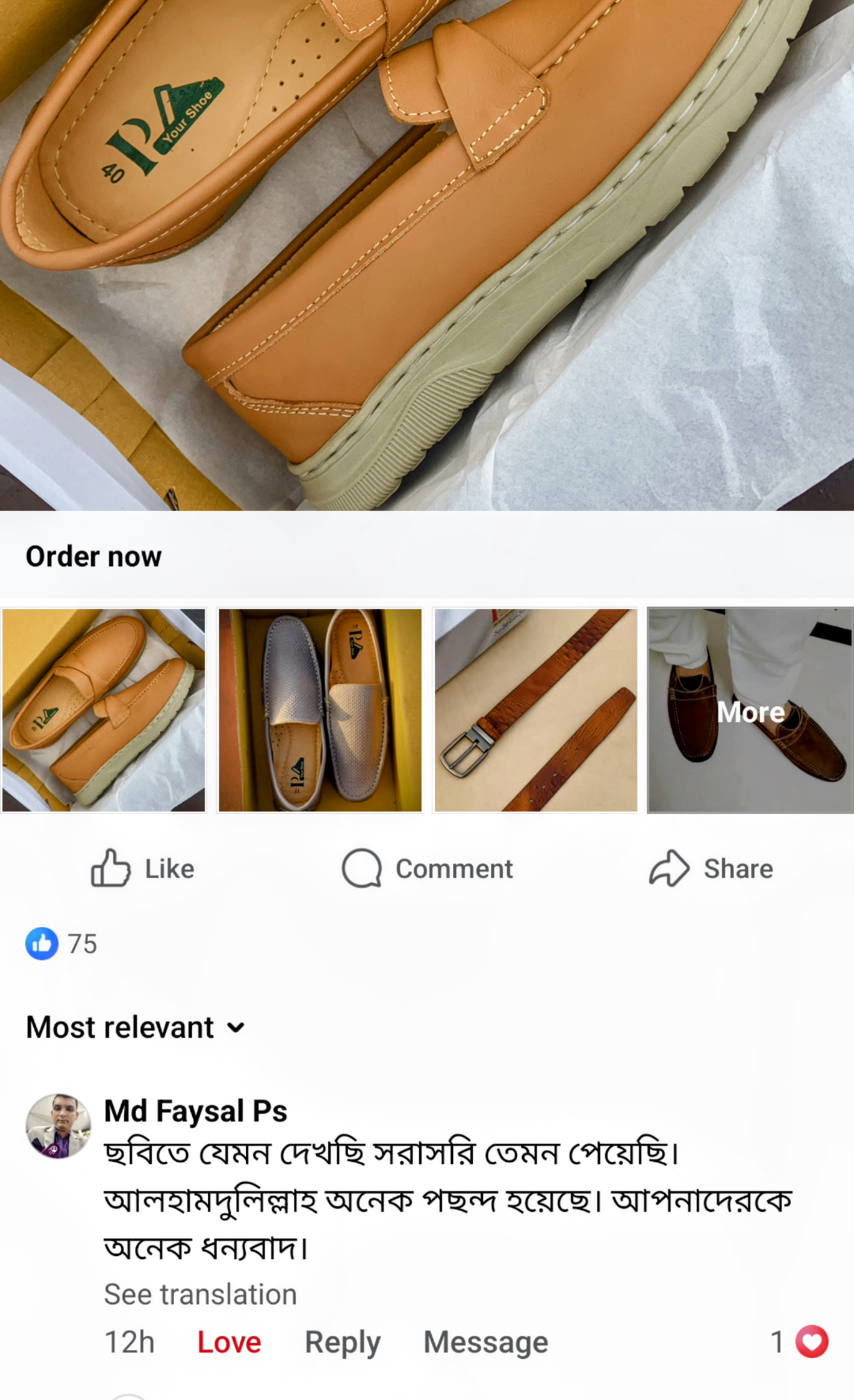Viewport: 854px width, 1400px height.
Task: Reply to Md Faysal's comment
Action: coord(342,1342)
